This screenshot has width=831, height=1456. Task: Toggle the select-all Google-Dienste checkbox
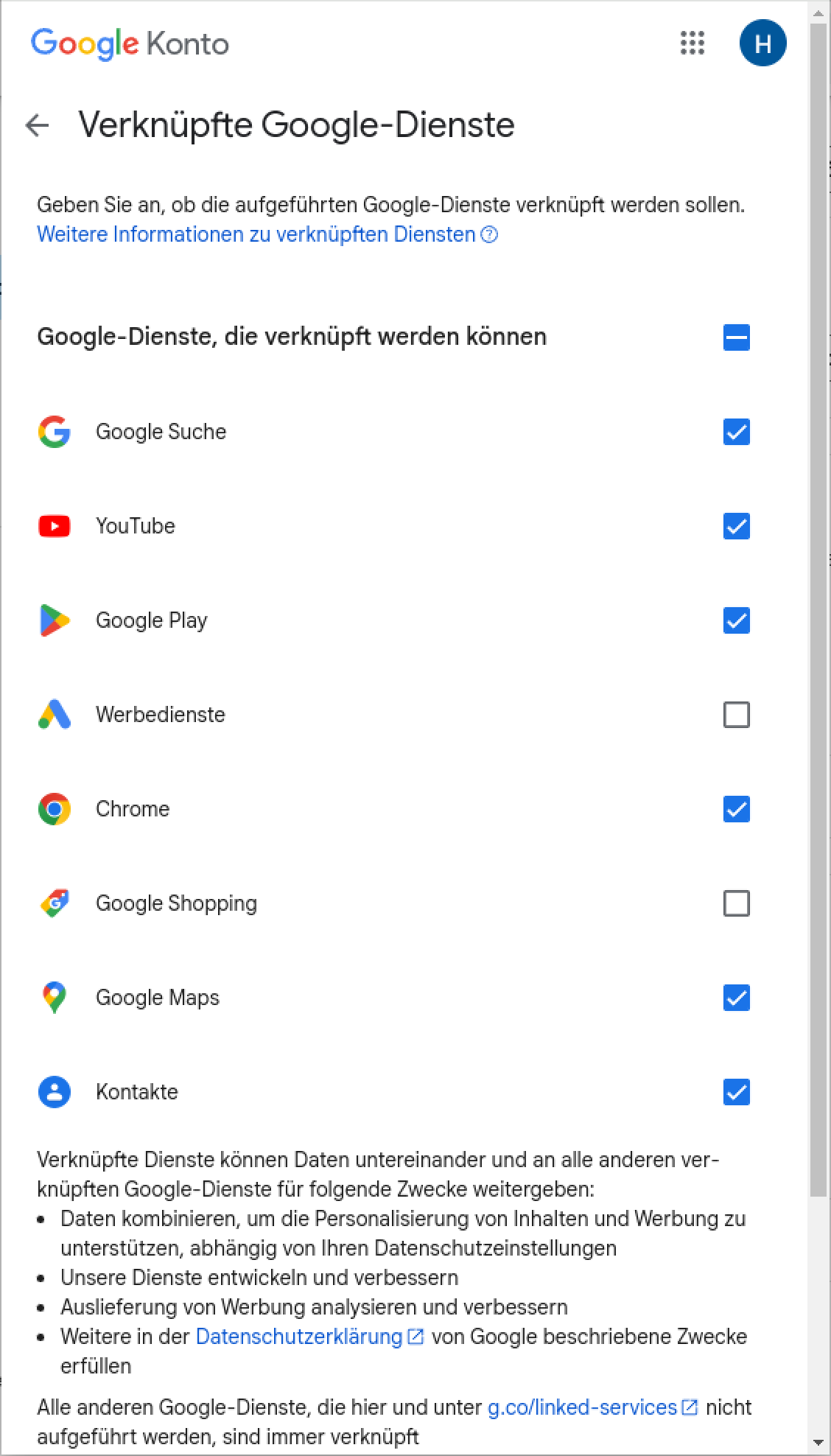coord(736,337)
